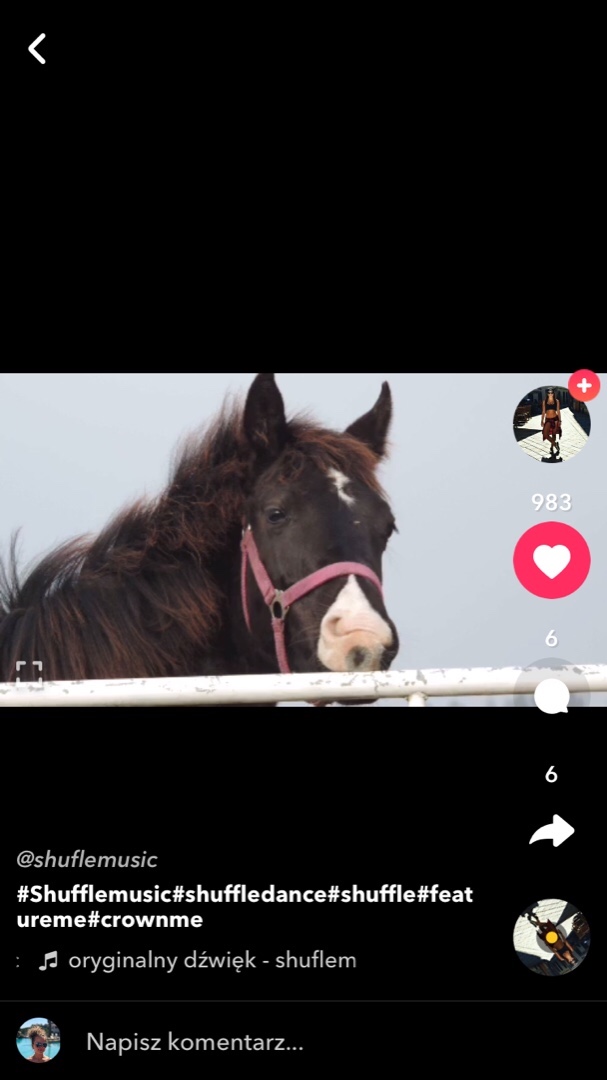607x1080 pixels.
Task: Follow the creator with the plus badge
Action: tap(584, 386)
